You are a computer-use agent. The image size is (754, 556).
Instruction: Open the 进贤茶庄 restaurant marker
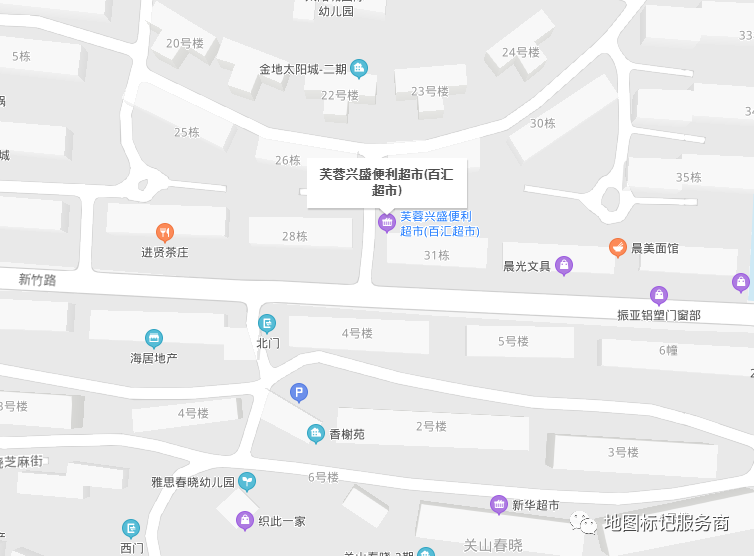pos(165,232)
